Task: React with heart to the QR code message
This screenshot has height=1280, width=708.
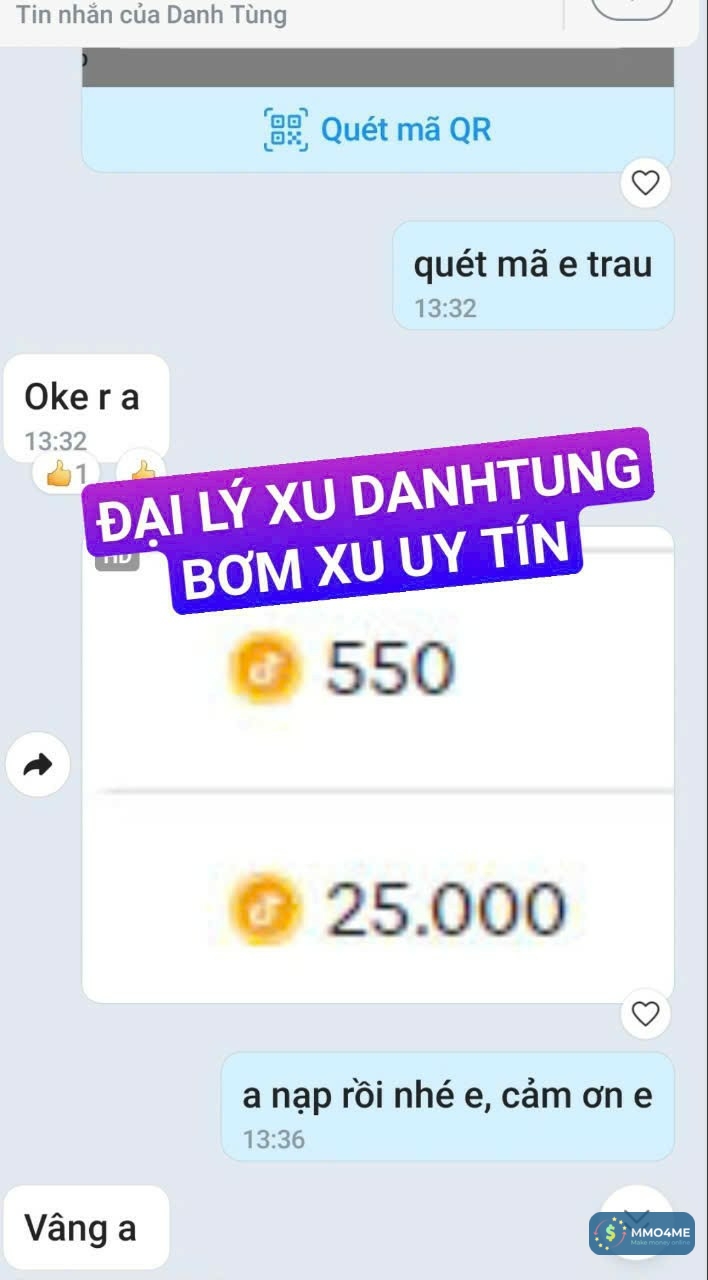Action: pyautogui.click(x=646, y=182)
